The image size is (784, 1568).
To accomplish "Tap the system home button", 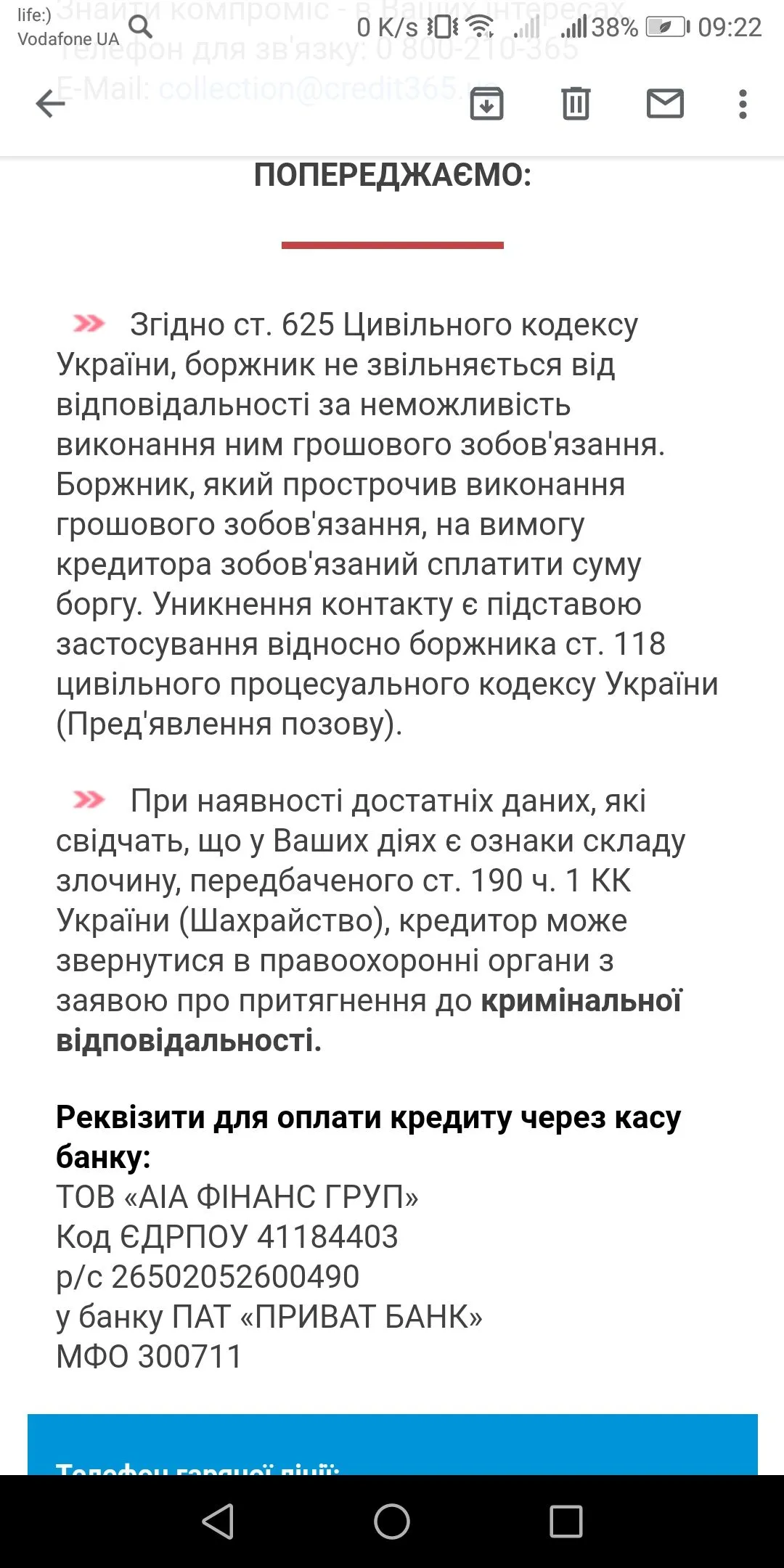I will pyautogui.click(x=392, y=1521).
